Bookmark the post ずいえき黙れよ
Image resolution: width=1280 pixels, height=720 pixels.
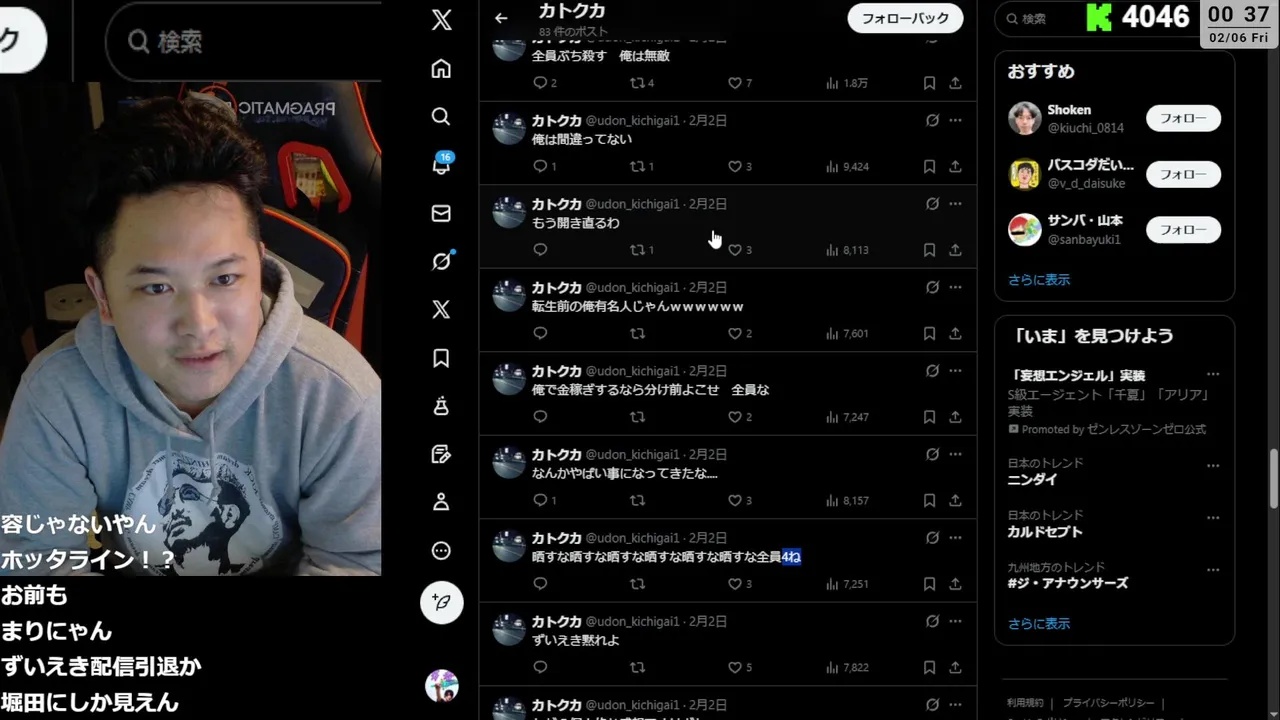[929, 667]
